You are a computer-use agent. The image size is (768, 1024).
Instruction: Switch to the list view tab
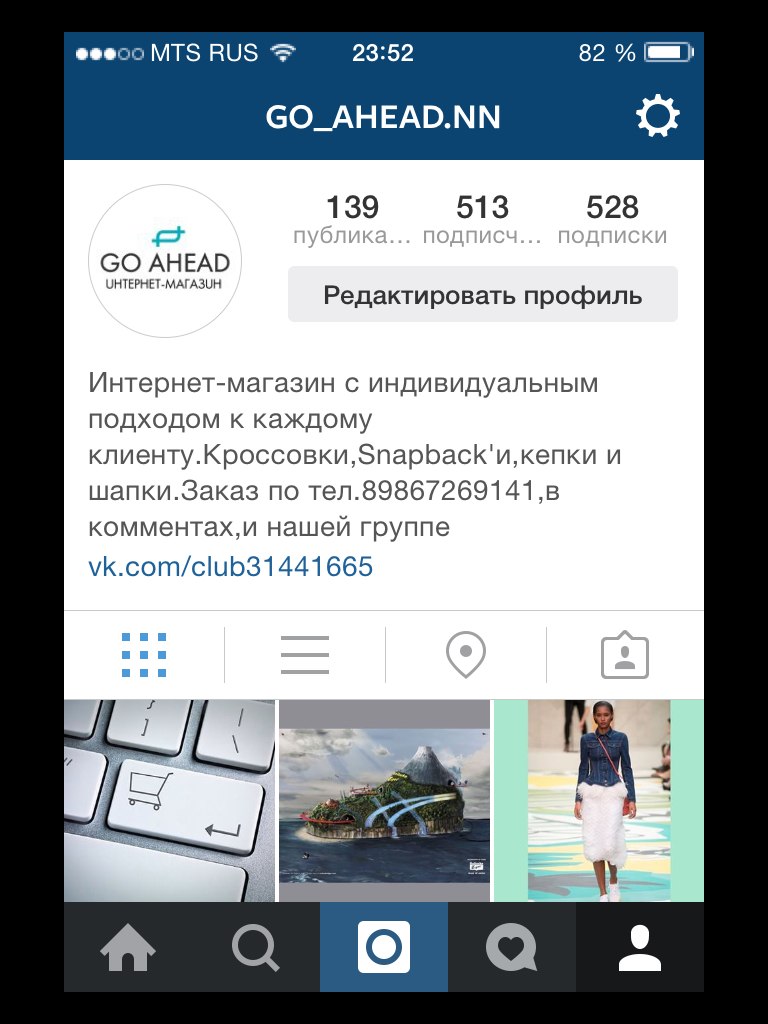pyautogui.click(x=305, y=656)
